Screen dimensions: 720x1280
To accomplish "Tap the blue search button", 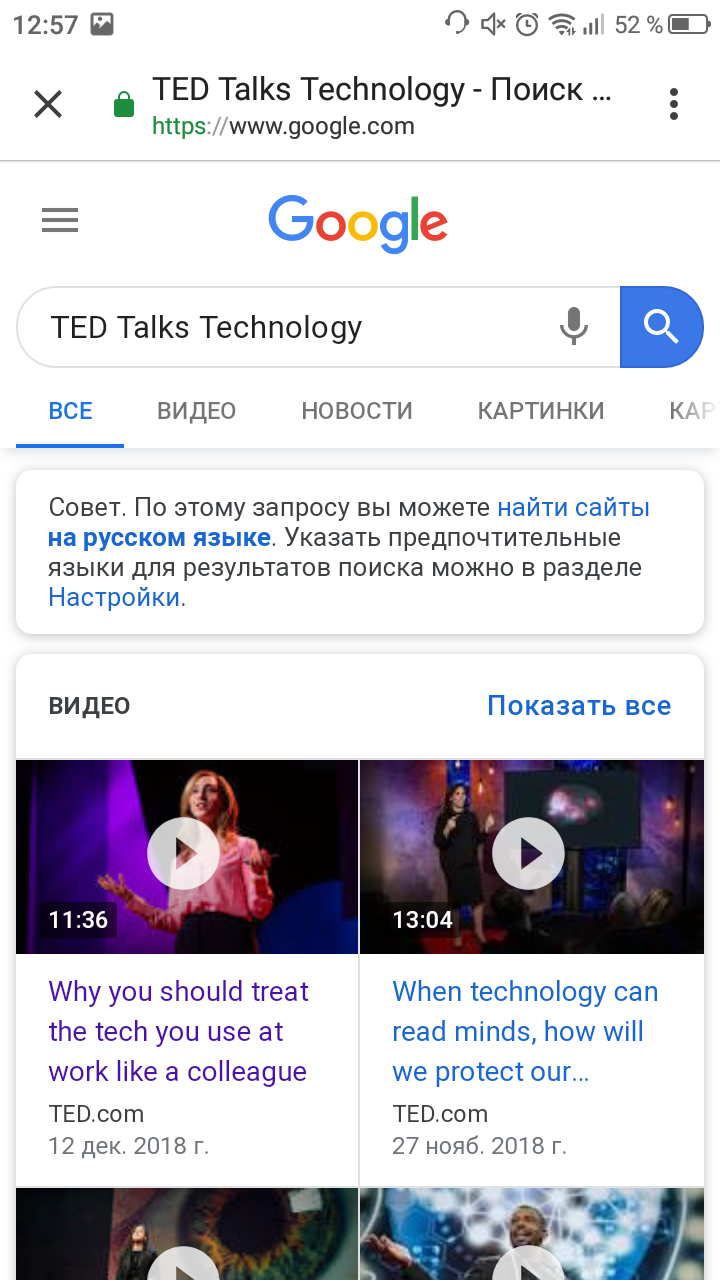I will 662,327.
